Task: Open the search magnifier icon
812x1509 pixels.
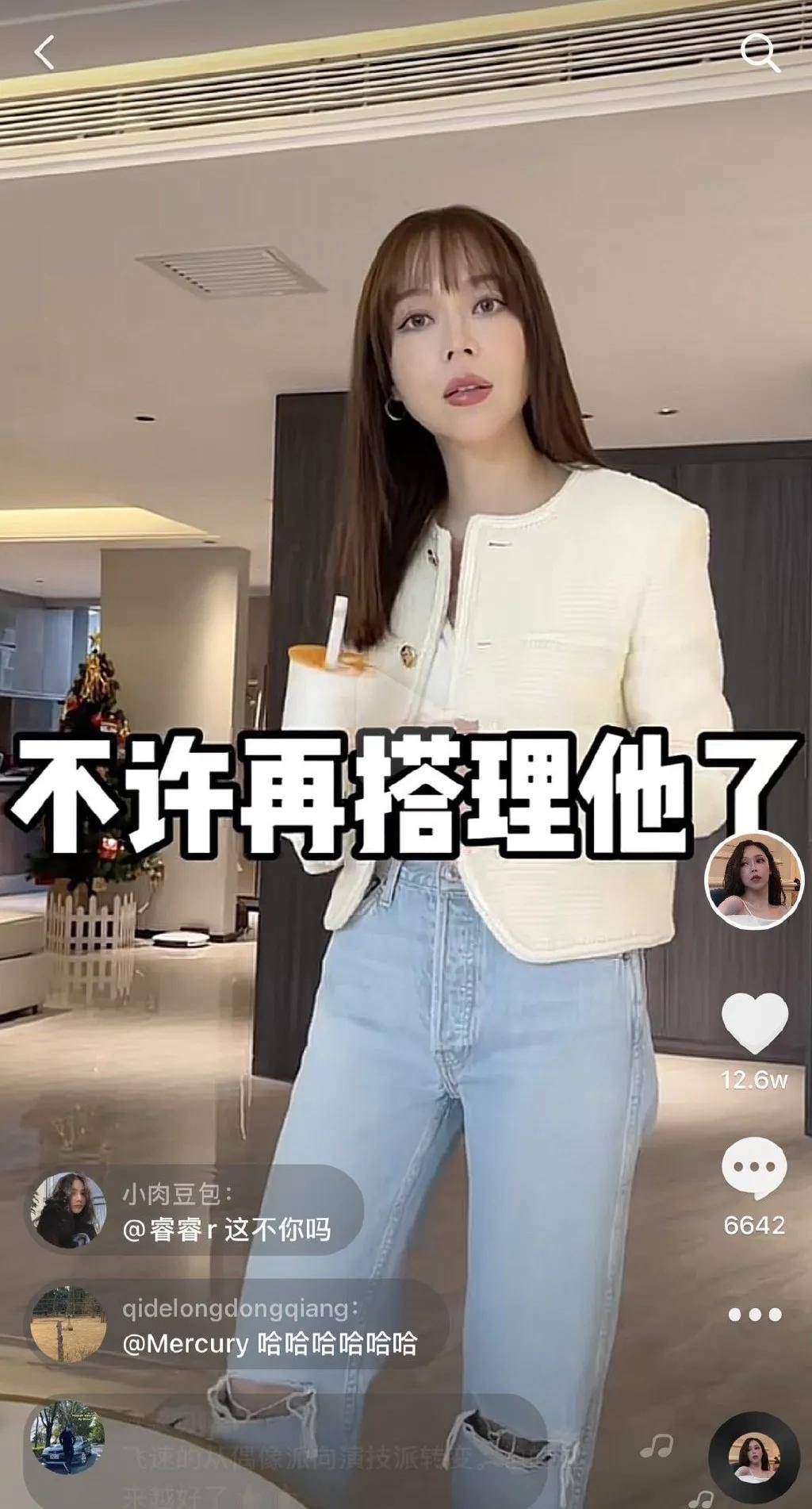Action: 760,52
